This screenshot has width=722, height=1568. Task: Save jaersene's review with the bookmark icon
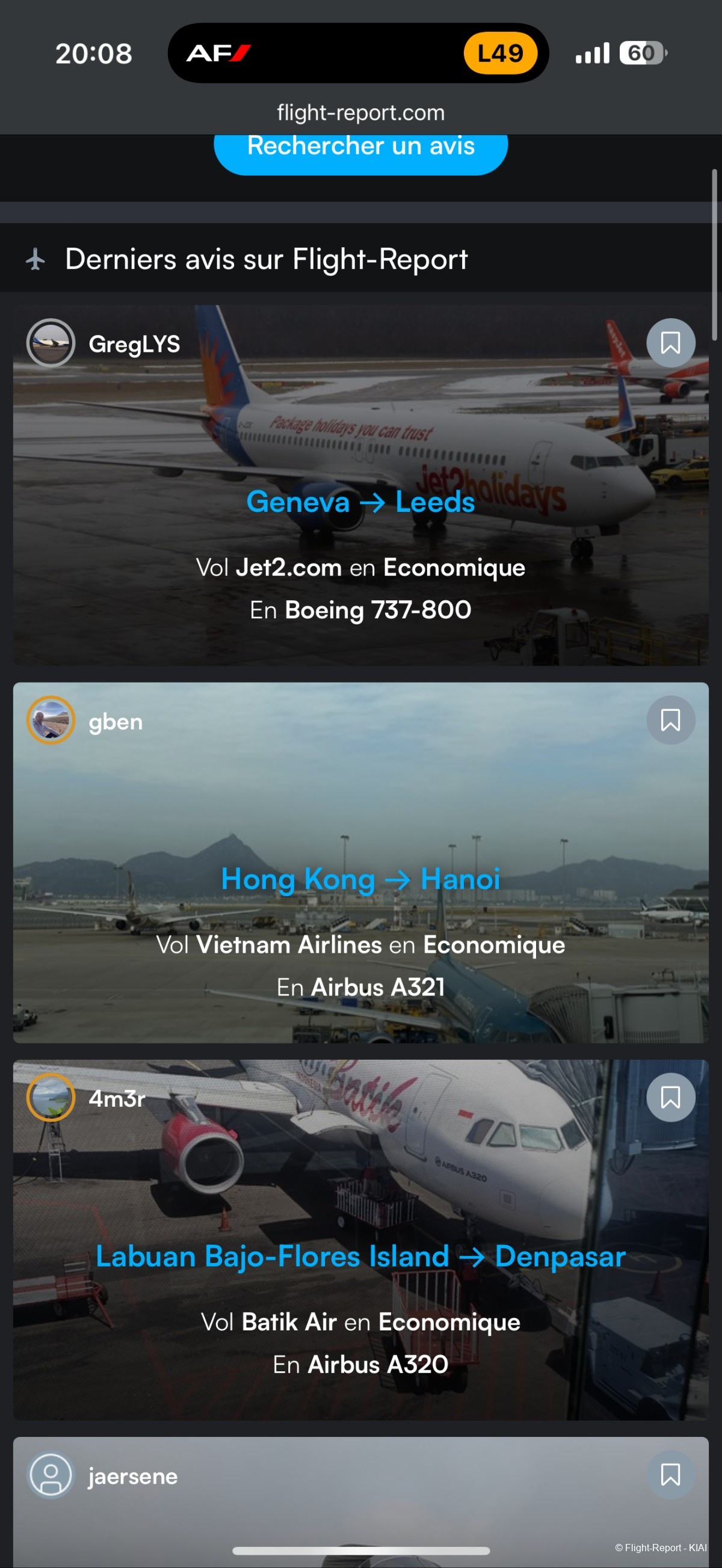point(670,1474)
